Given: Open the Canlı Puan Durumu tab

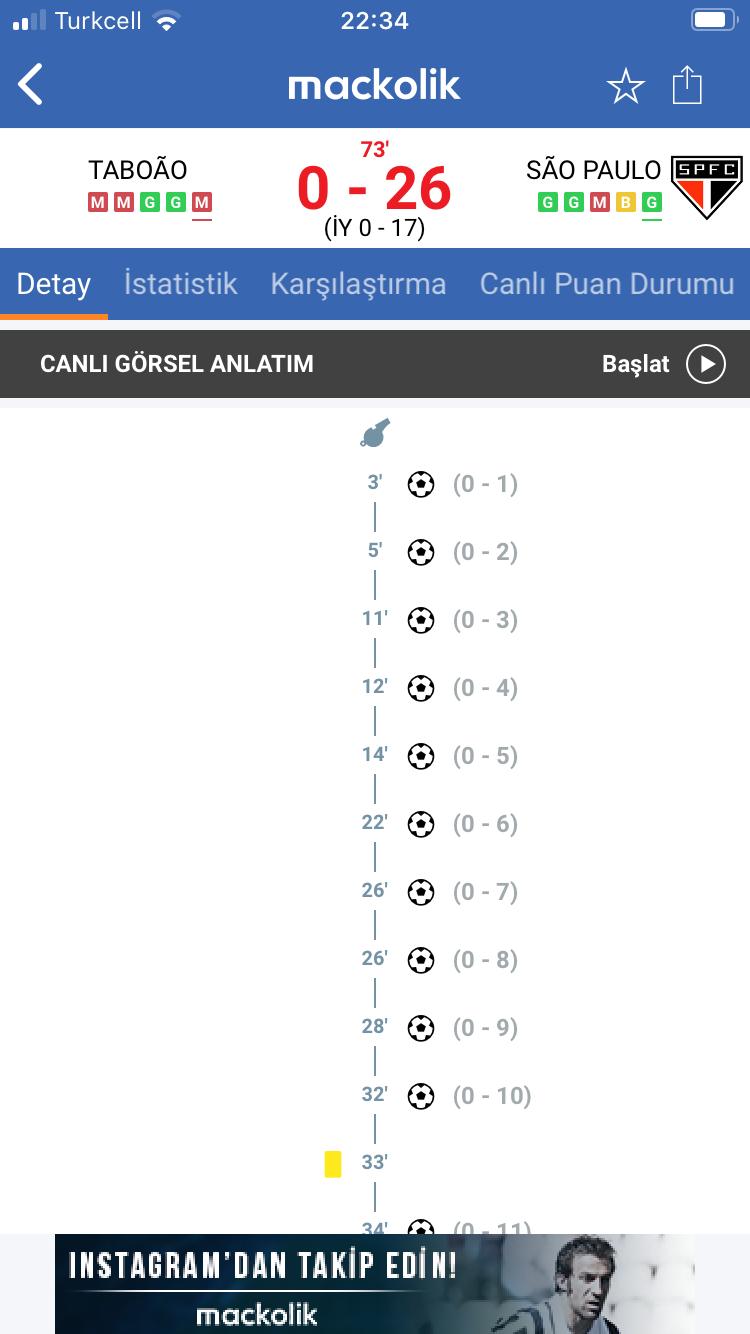Looking at the screenshot, I should (x=607, y=284).
